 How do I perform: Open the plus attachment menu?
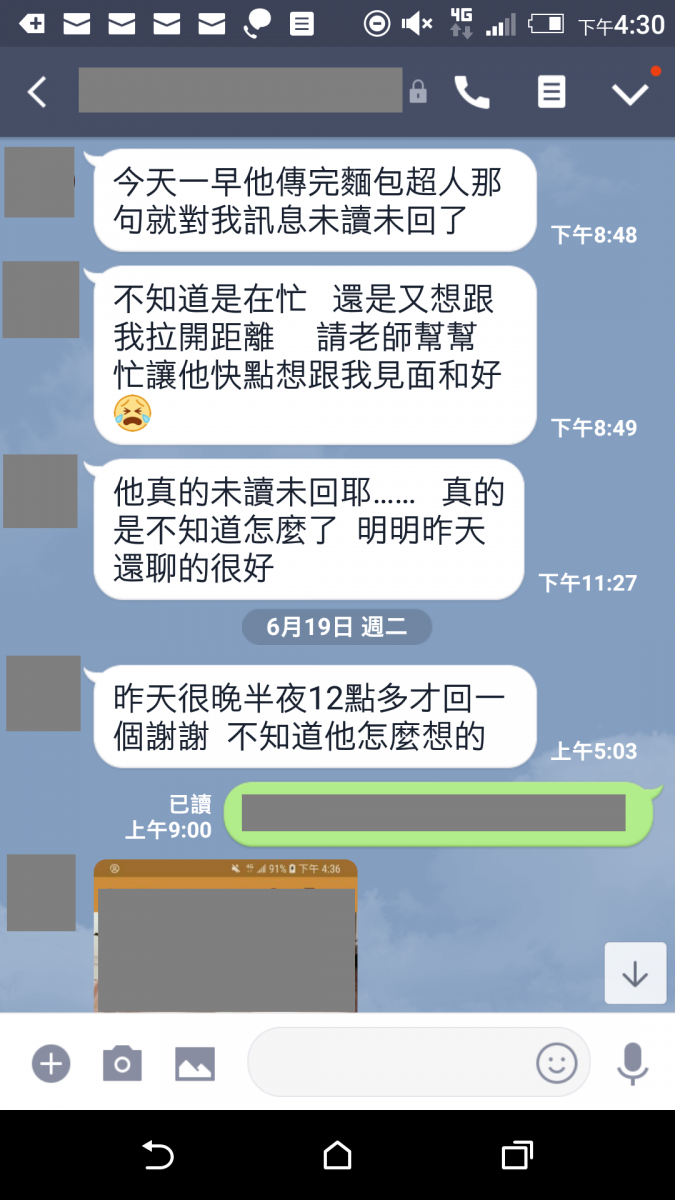tap(51, 1063)
